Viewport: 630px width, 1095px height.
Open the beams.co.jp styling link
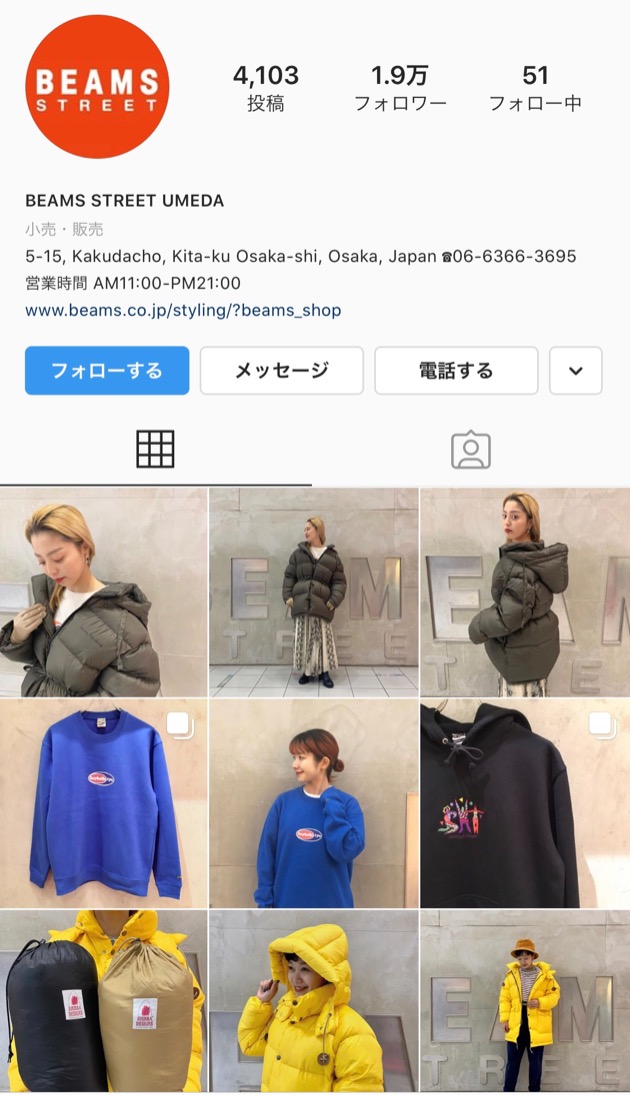(183, 310)
